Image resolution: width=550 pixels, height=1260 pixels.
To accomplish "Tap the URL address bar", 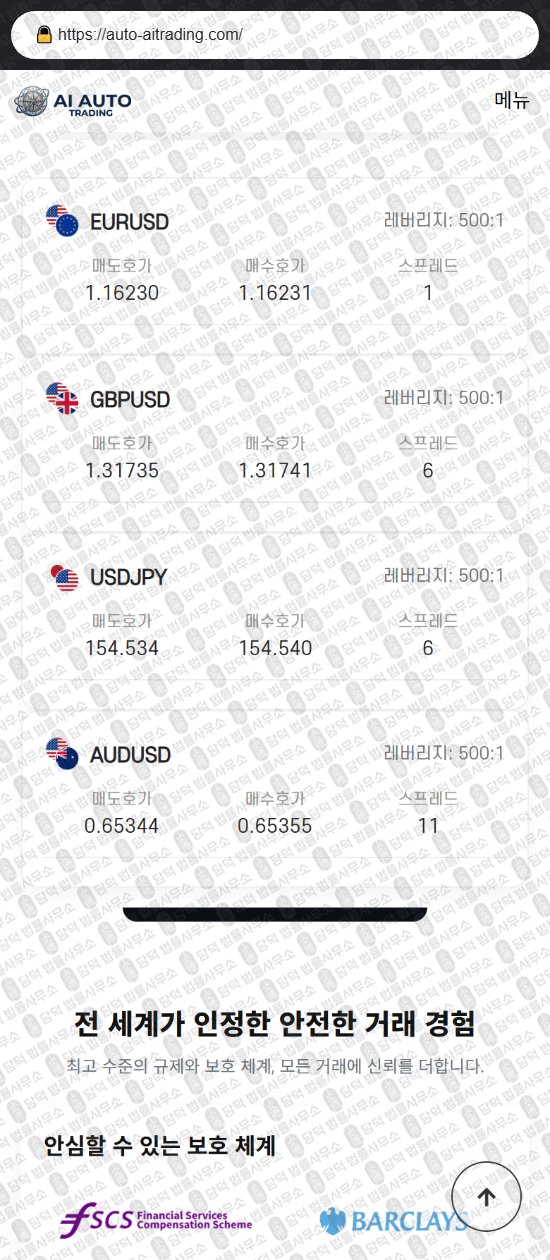I will click(275, 35).
